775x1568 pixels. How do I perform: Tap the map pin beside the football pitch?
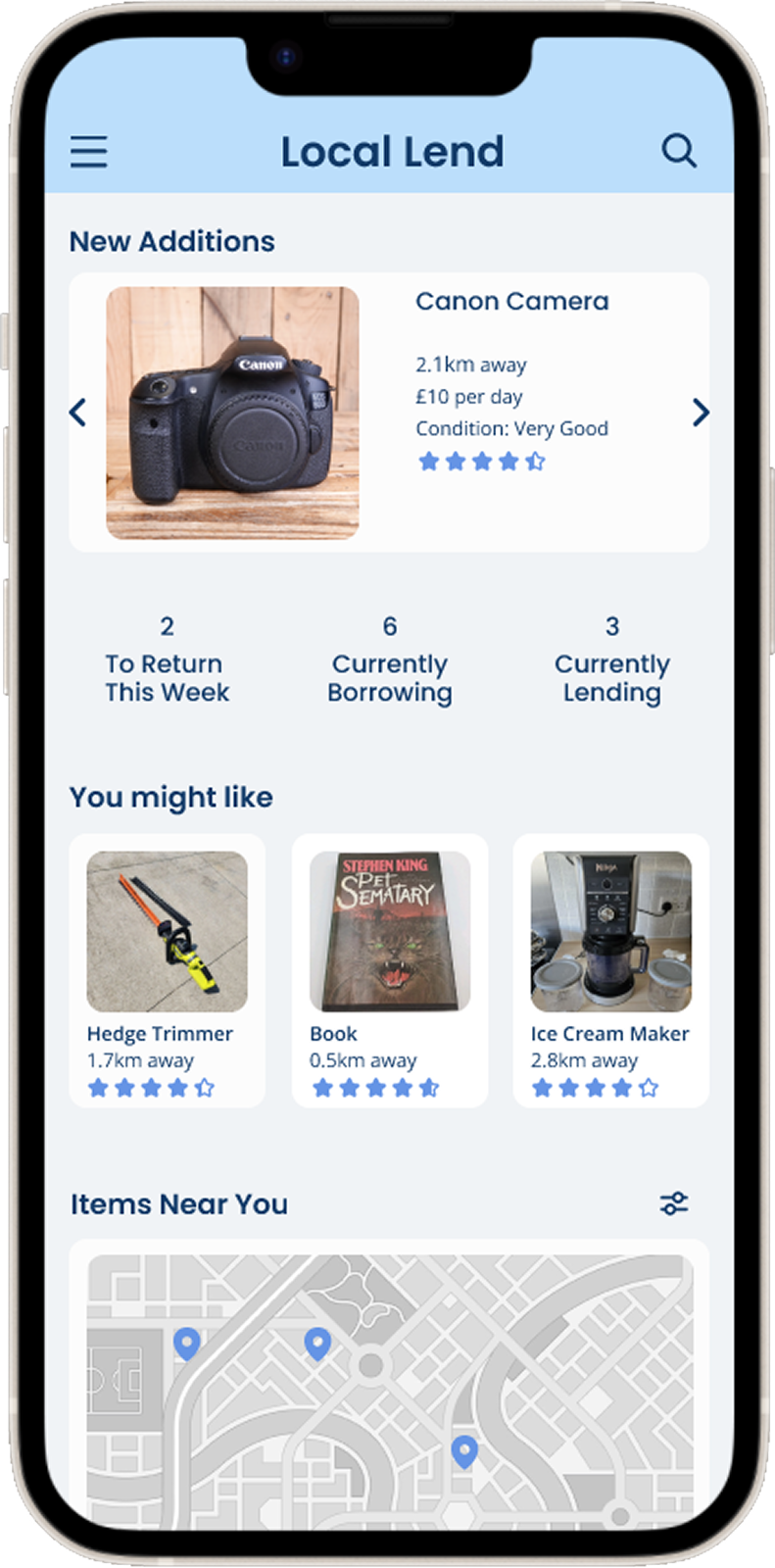coord(186,1343)
